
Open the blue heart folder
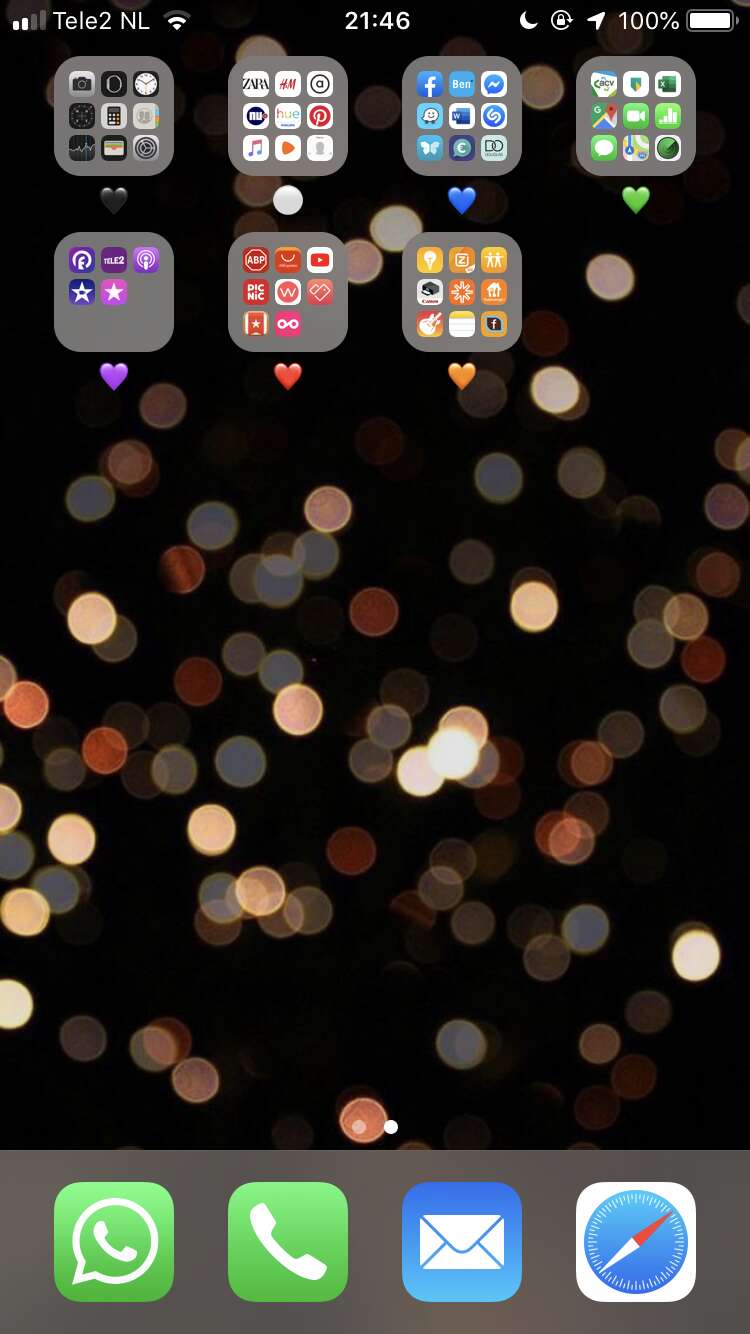tap(462, 116)
